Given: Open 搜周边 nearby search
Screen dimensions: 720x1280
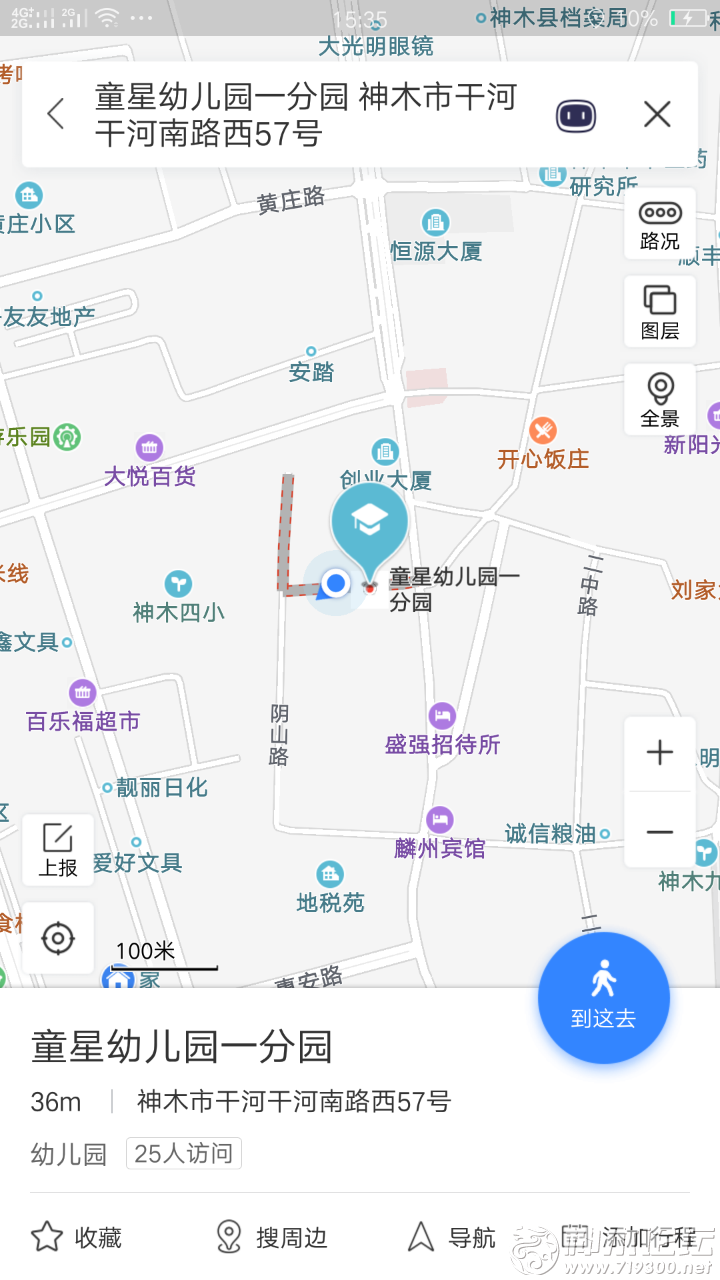Looking at the screenshot, I should [x=272, y=1238].
